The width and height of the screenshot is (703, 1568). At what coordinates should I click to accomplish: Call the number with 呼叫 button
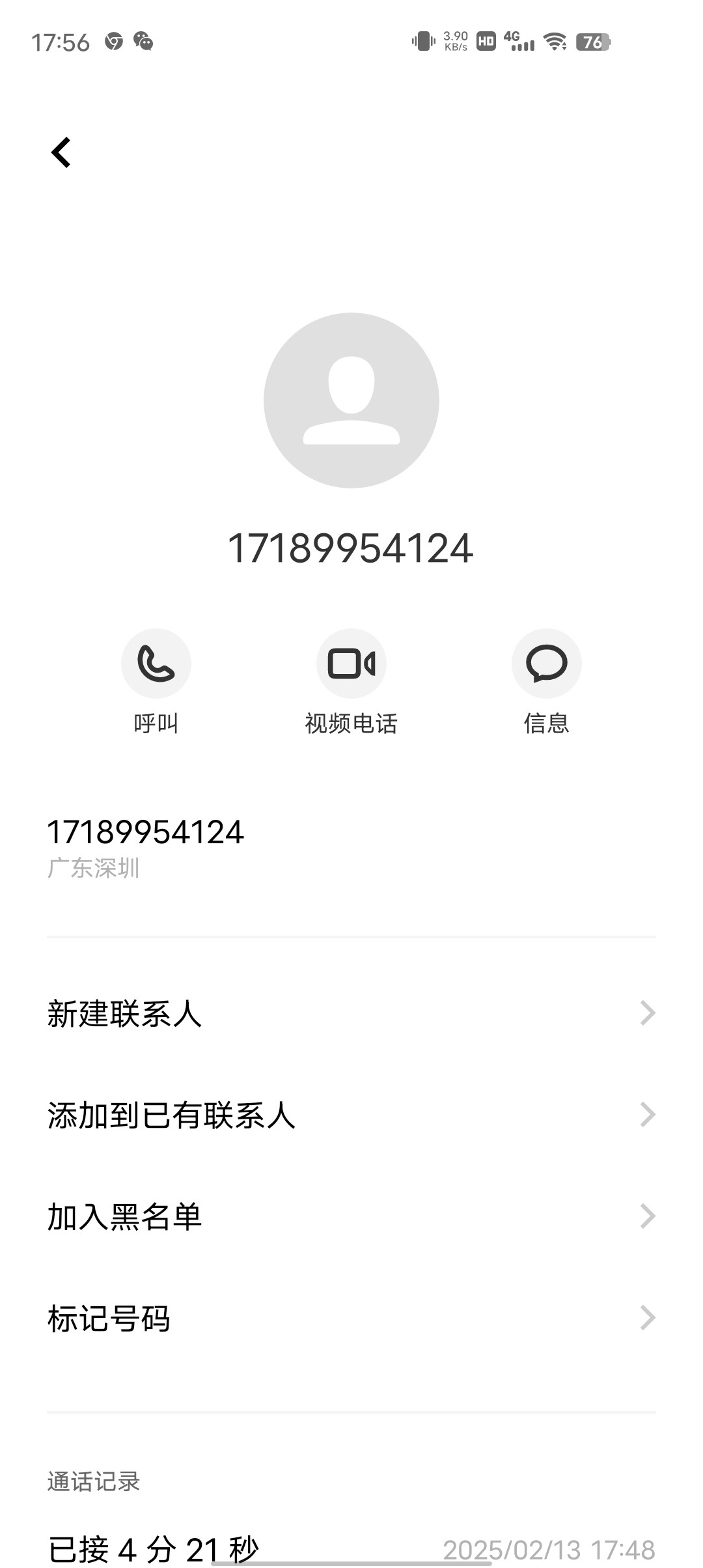click(x=156, y=664)
